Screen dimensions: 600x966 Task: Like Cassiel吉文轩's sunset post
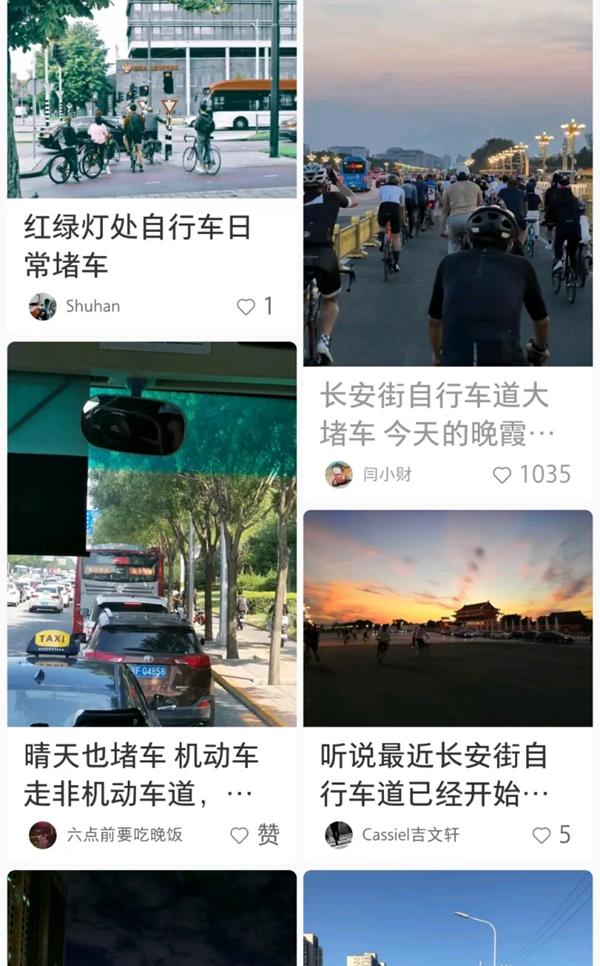coord(541,835)
